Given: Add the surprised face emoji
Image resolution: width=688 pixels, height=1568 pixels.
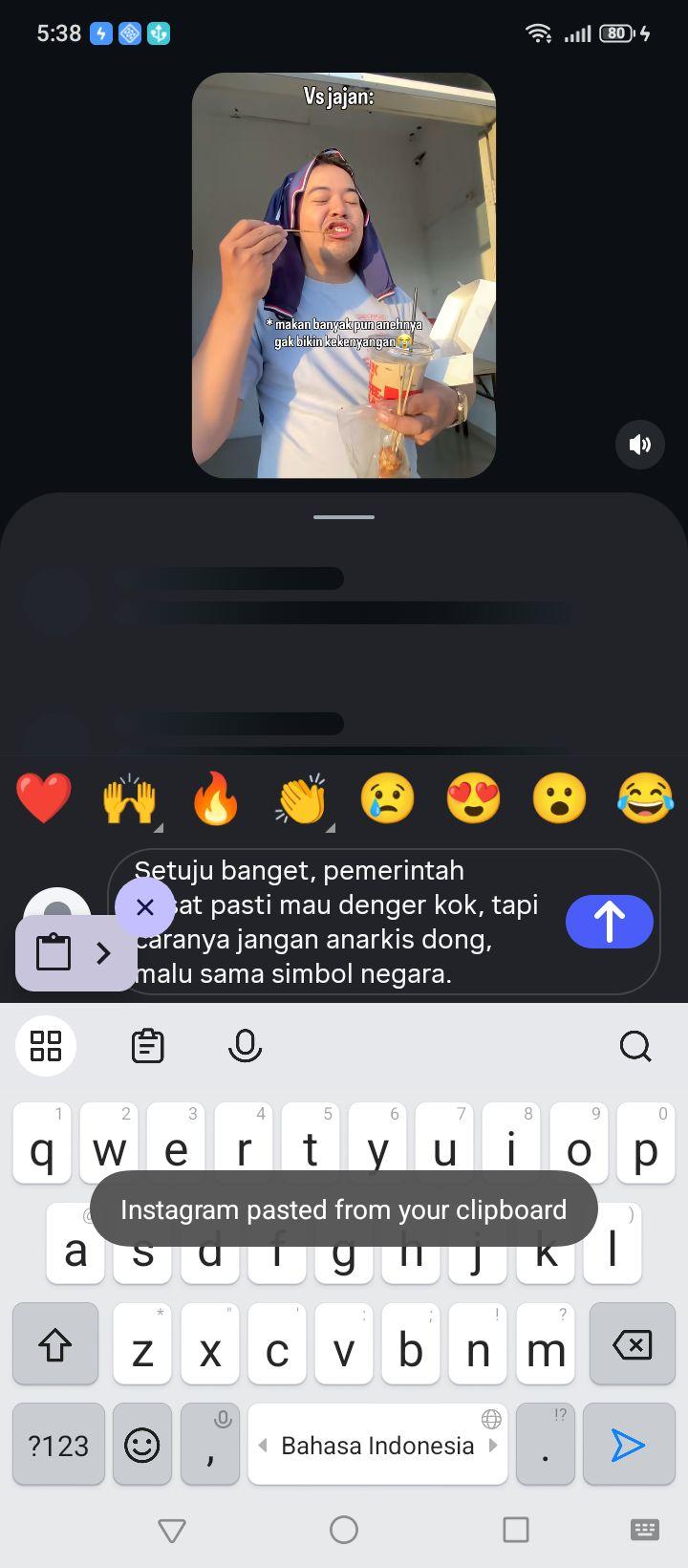Looking at the screenshot, I should [x=560, y=798].
